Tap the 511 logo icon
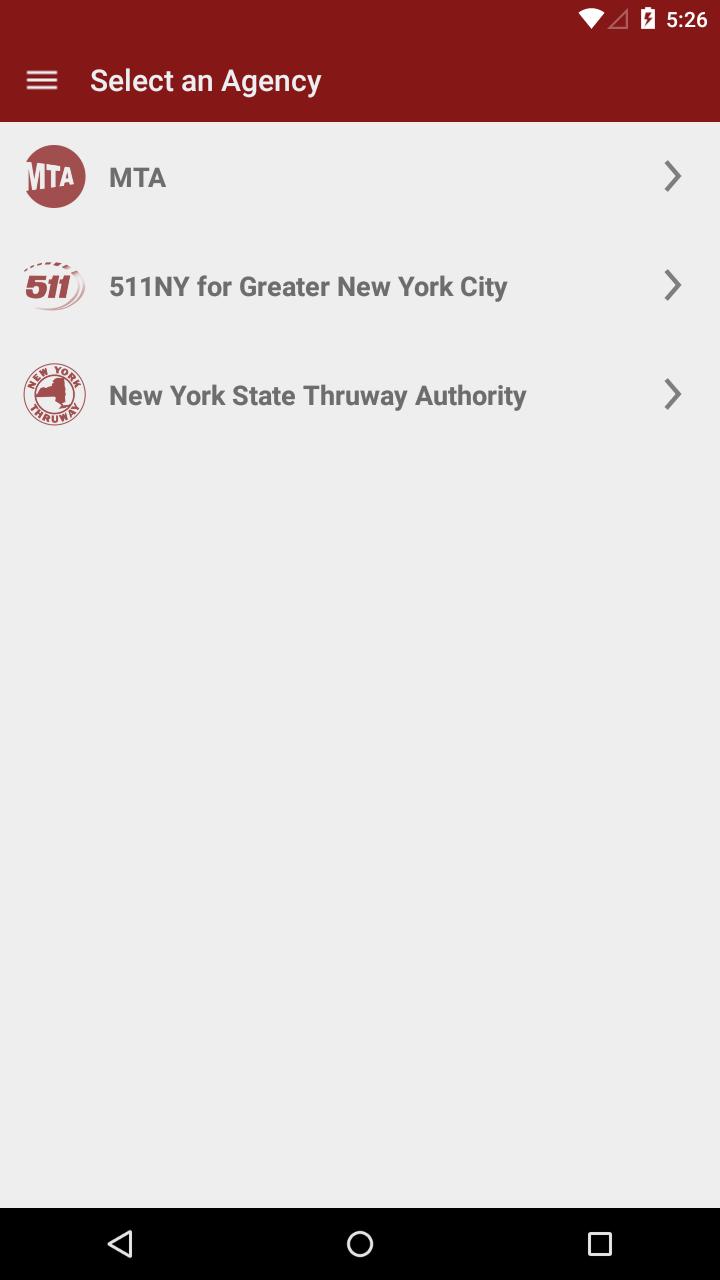Viewport: 720px width, 1280px height. (x=54, y=286)
